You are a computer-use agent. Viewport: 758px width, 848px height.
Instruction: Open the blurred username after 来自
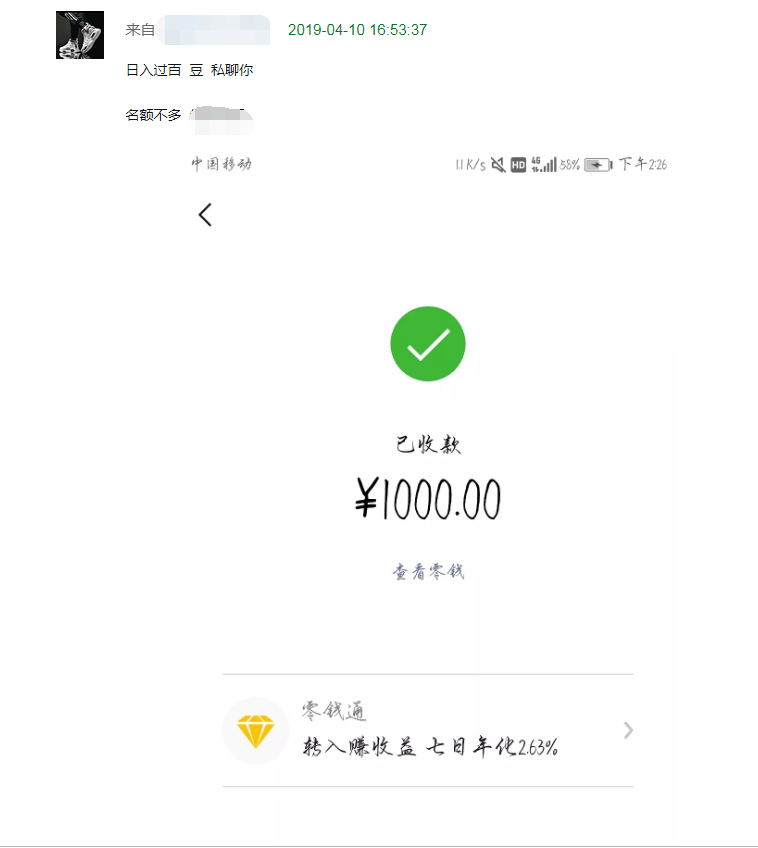click(214, 30)
